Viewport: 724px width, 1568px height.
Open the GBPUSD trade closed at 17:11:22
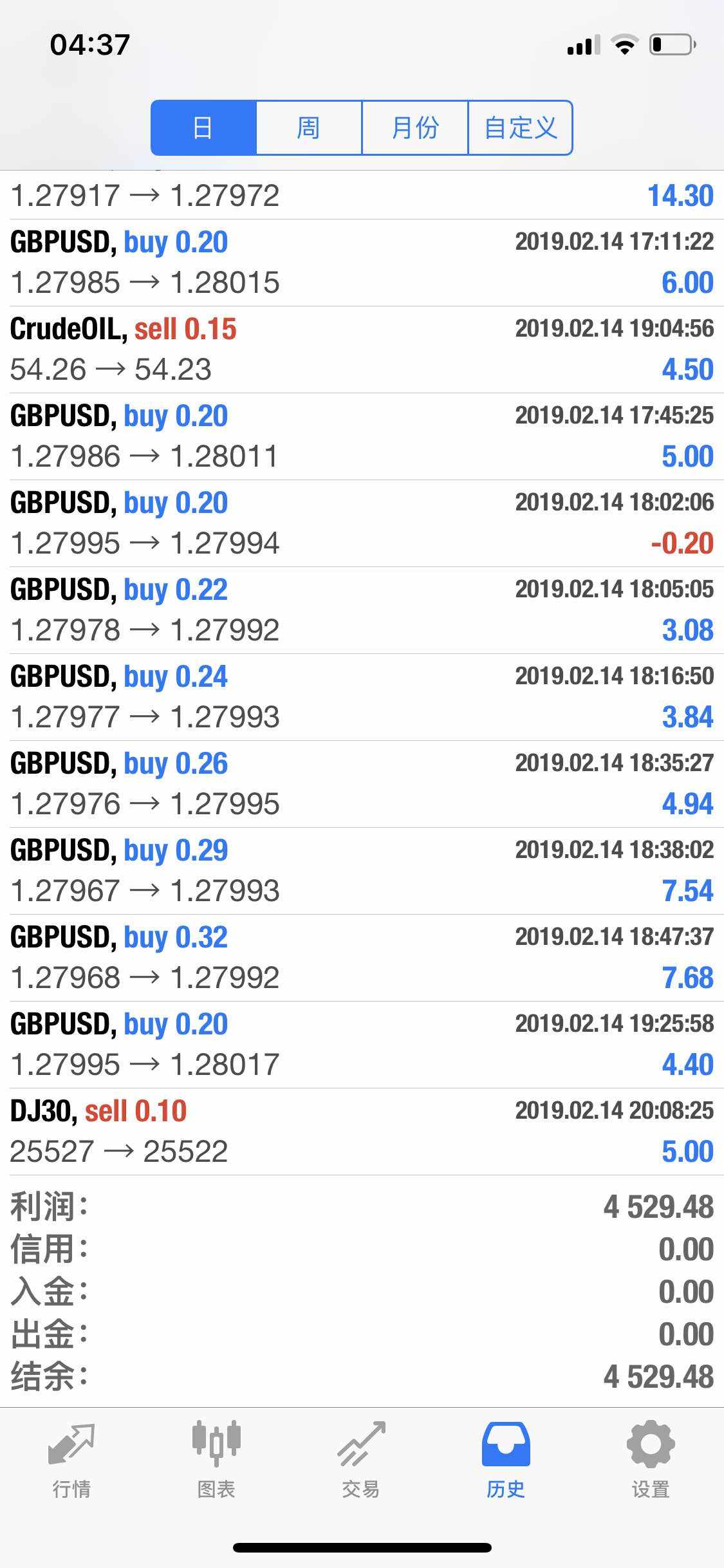pyautogui.click(x=362, y=263)
